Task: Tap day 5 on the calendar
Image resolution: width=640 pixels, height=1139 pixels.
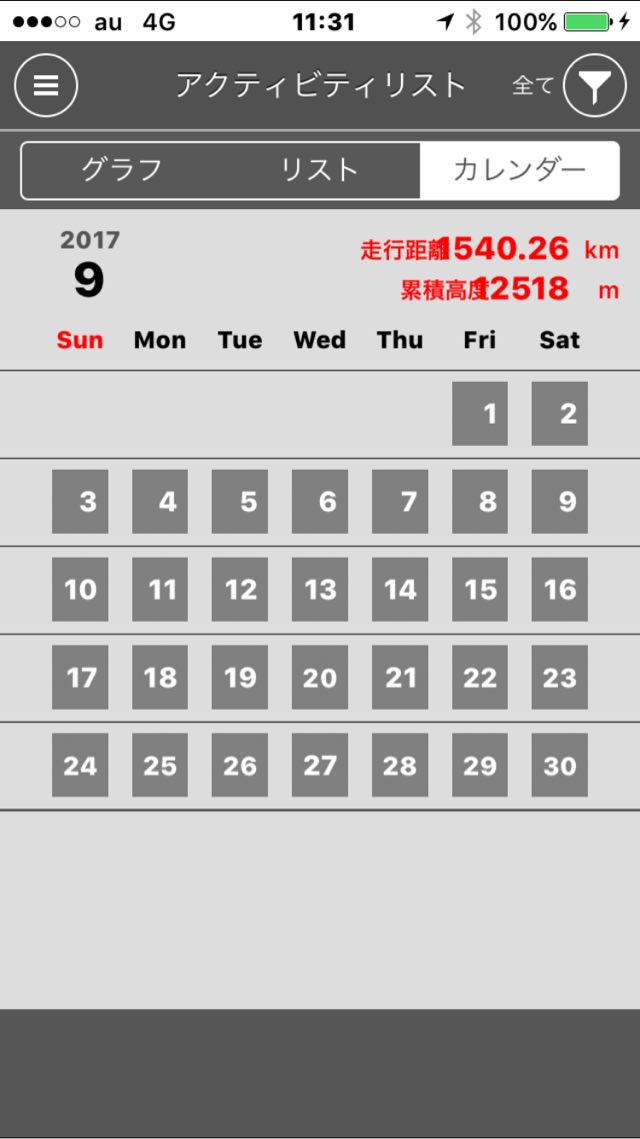Action: click(x=240, y=501)
